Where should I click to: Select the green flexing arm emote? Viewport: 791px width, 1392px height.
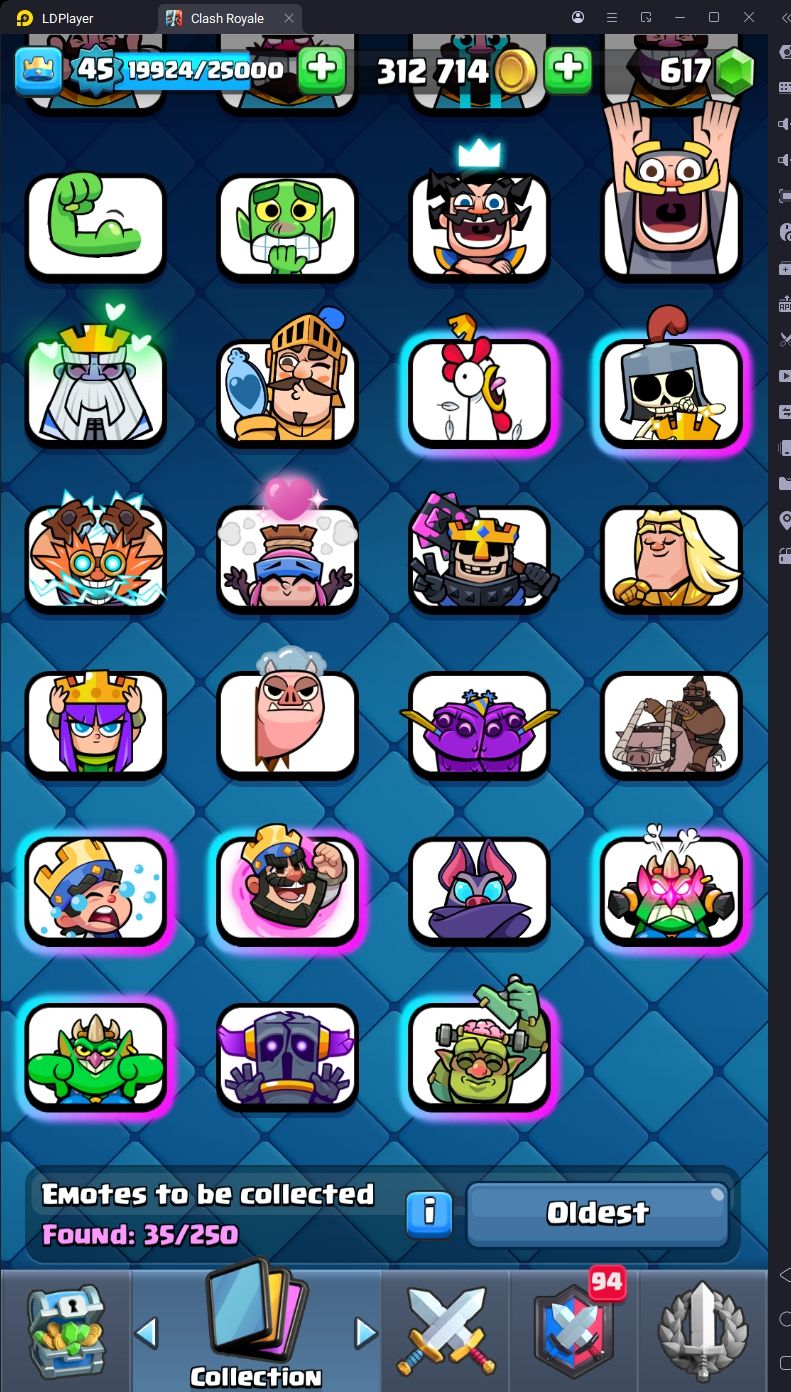(x=95, y=227)
